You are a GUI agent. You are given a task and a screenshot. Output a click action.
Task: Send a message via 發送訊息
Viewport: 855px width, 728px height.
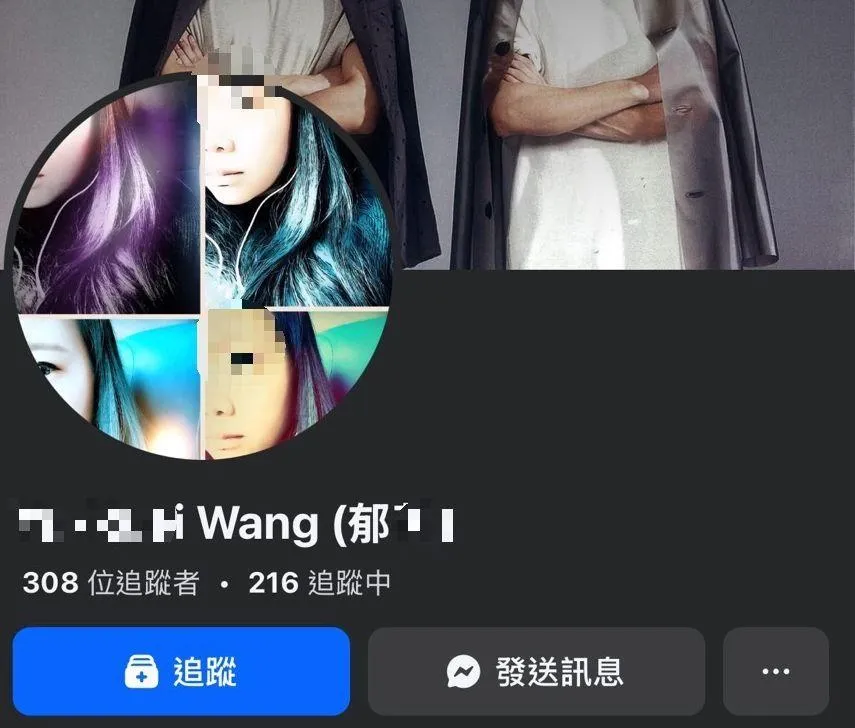(536, 671)
